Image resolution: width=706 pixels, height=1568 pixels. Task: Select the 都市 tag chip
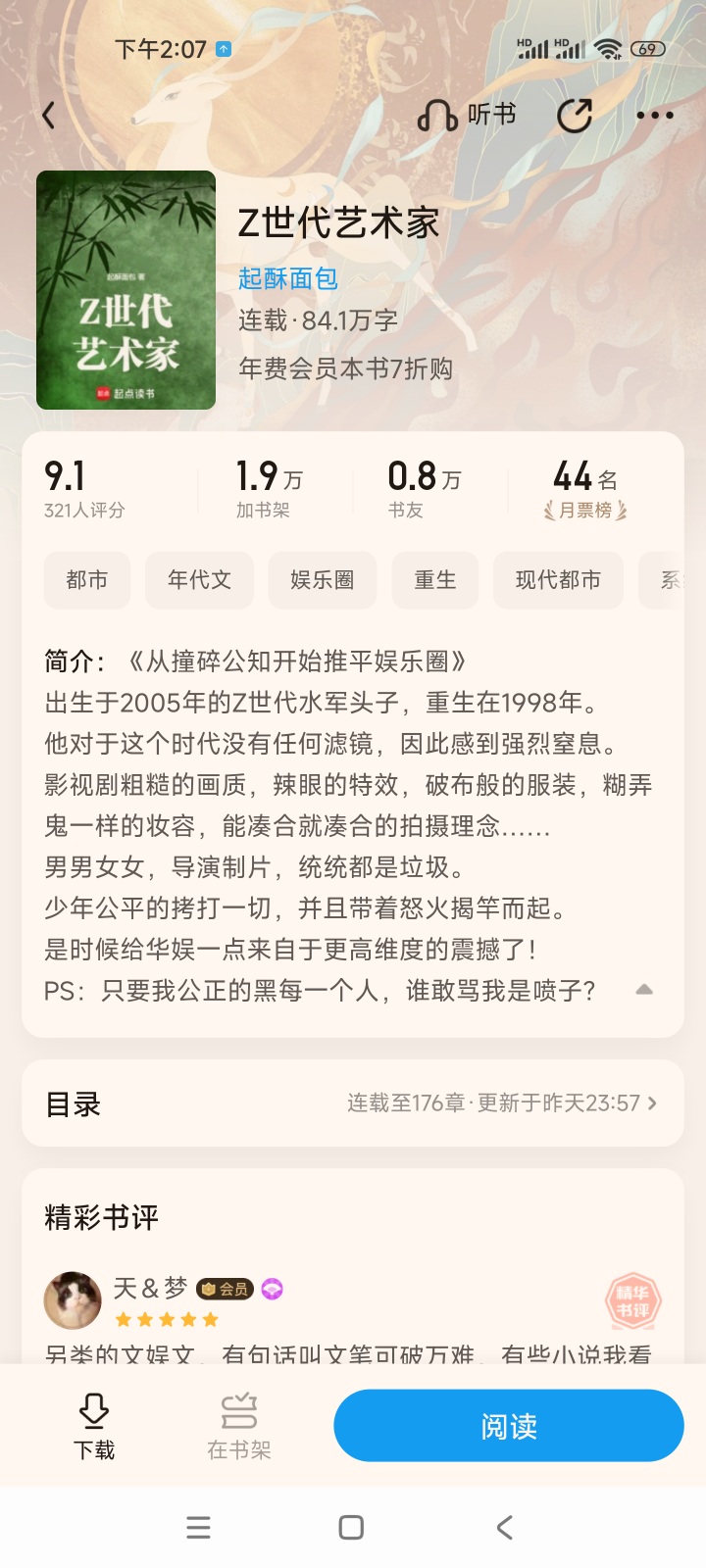(87, 580)
